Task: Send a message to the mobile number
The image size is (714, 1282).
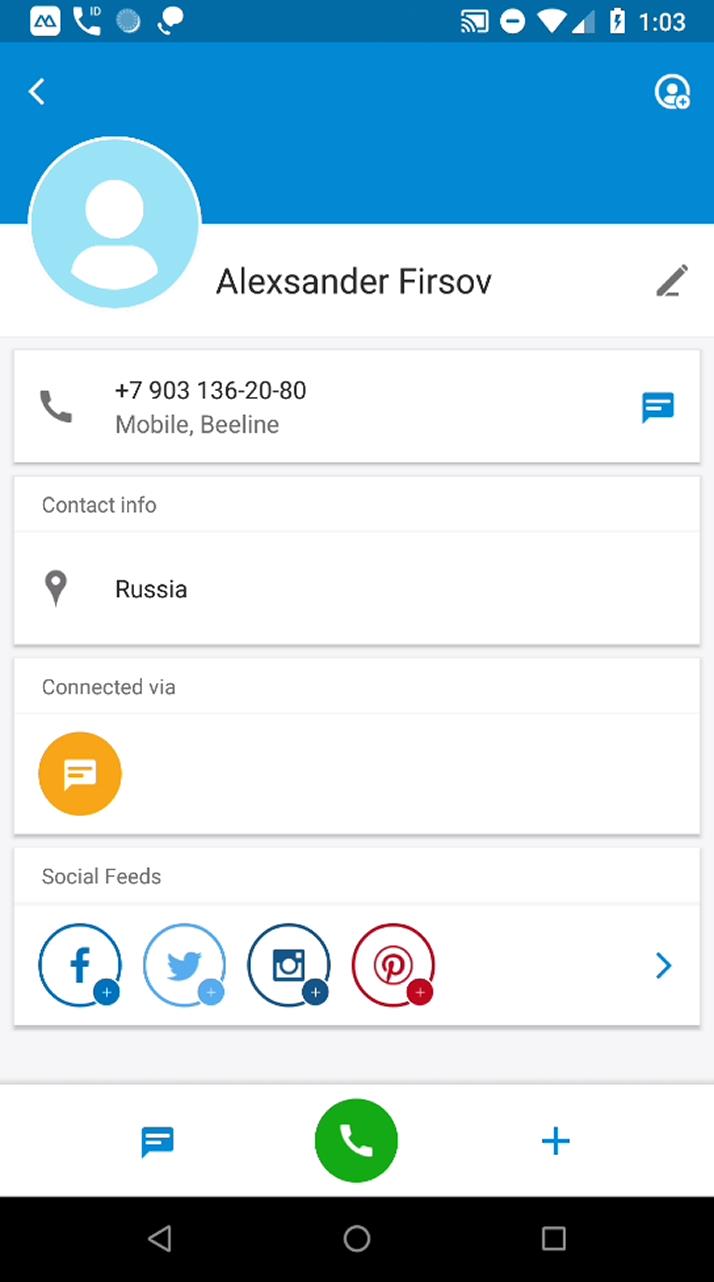Action: click(x=658, y=407)
